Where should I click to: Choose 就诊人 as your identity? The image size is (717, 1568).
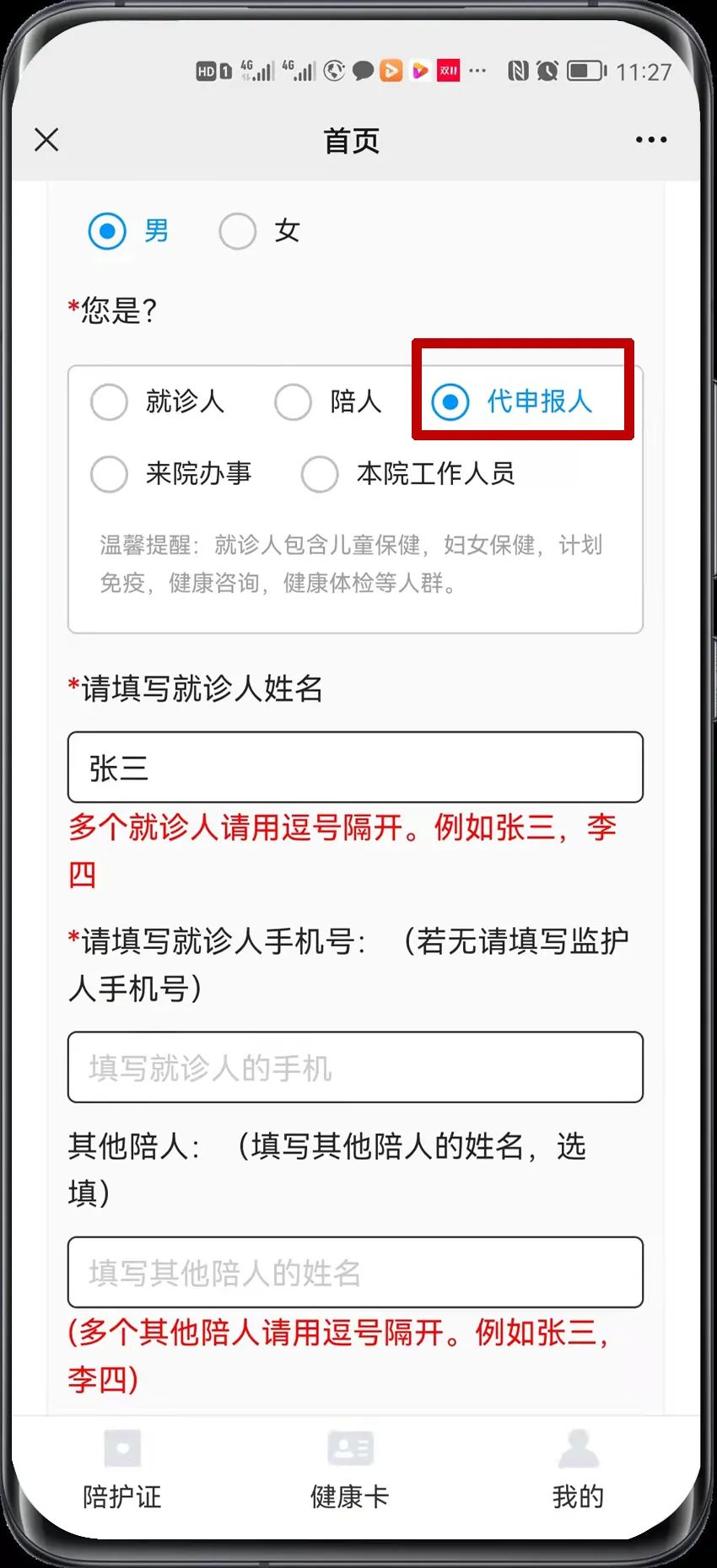pyautogui.click(x=110, y=402)
